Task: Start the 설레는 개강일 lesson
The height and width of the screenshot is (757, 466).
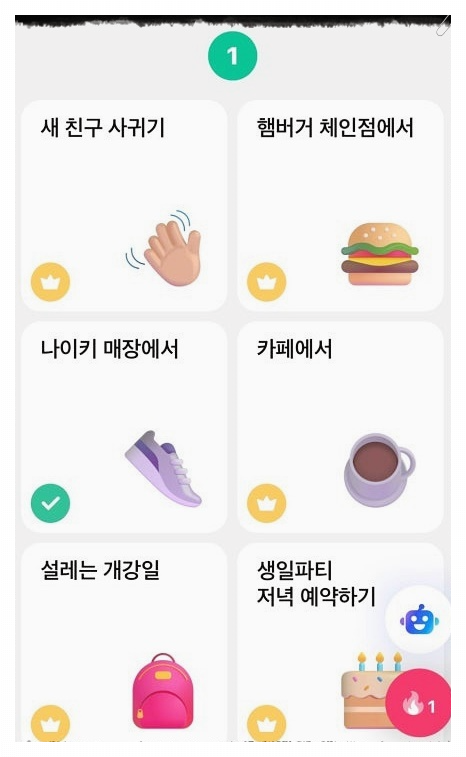Action: point(124,642)
